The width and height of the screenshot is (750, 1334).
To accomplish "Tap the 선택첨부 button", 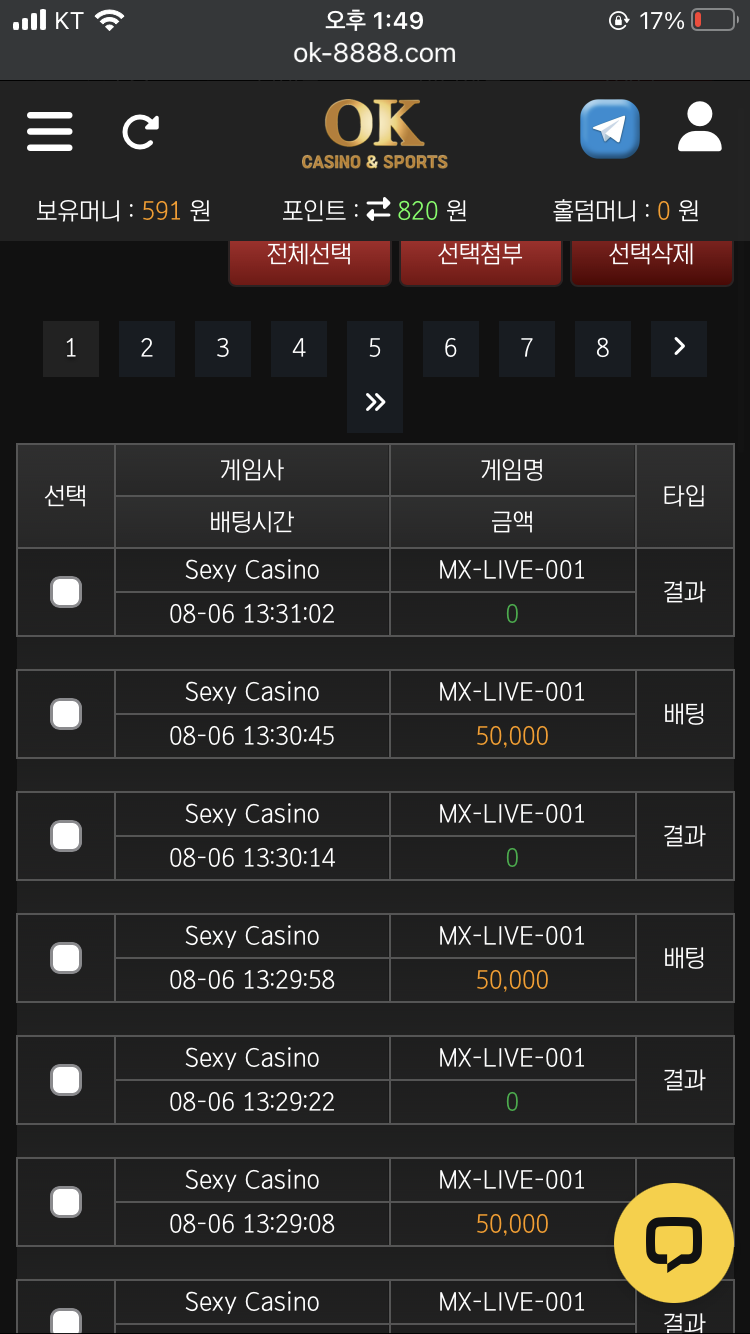I will [x=480, y=256].
